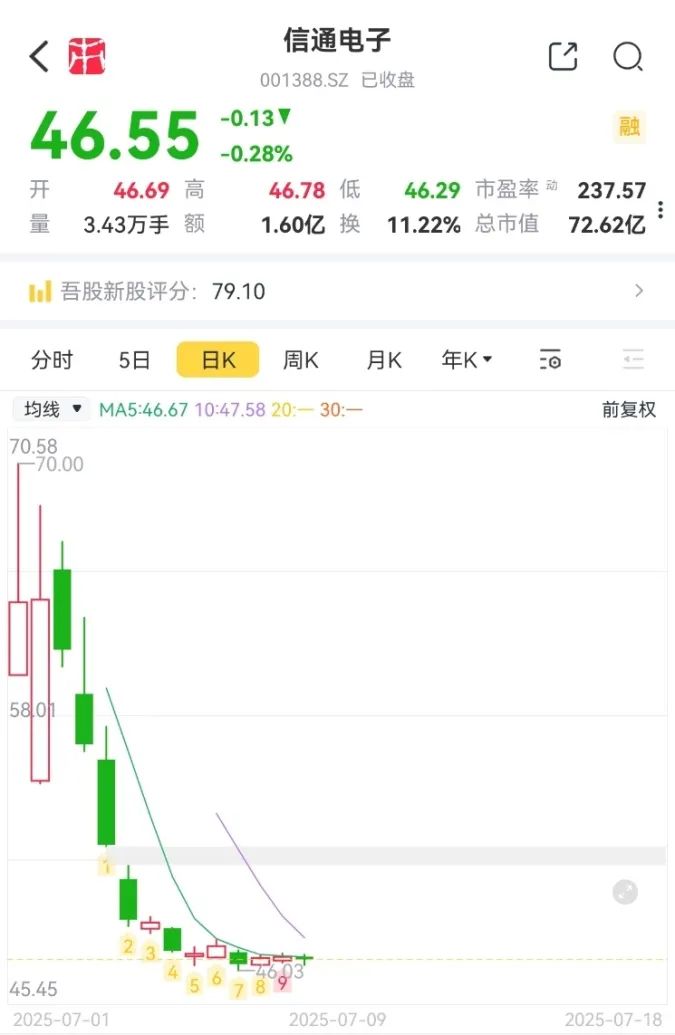Switch to 月K chart tab
Viewport: 675px width, 1035px height.
tap(383, 360)
